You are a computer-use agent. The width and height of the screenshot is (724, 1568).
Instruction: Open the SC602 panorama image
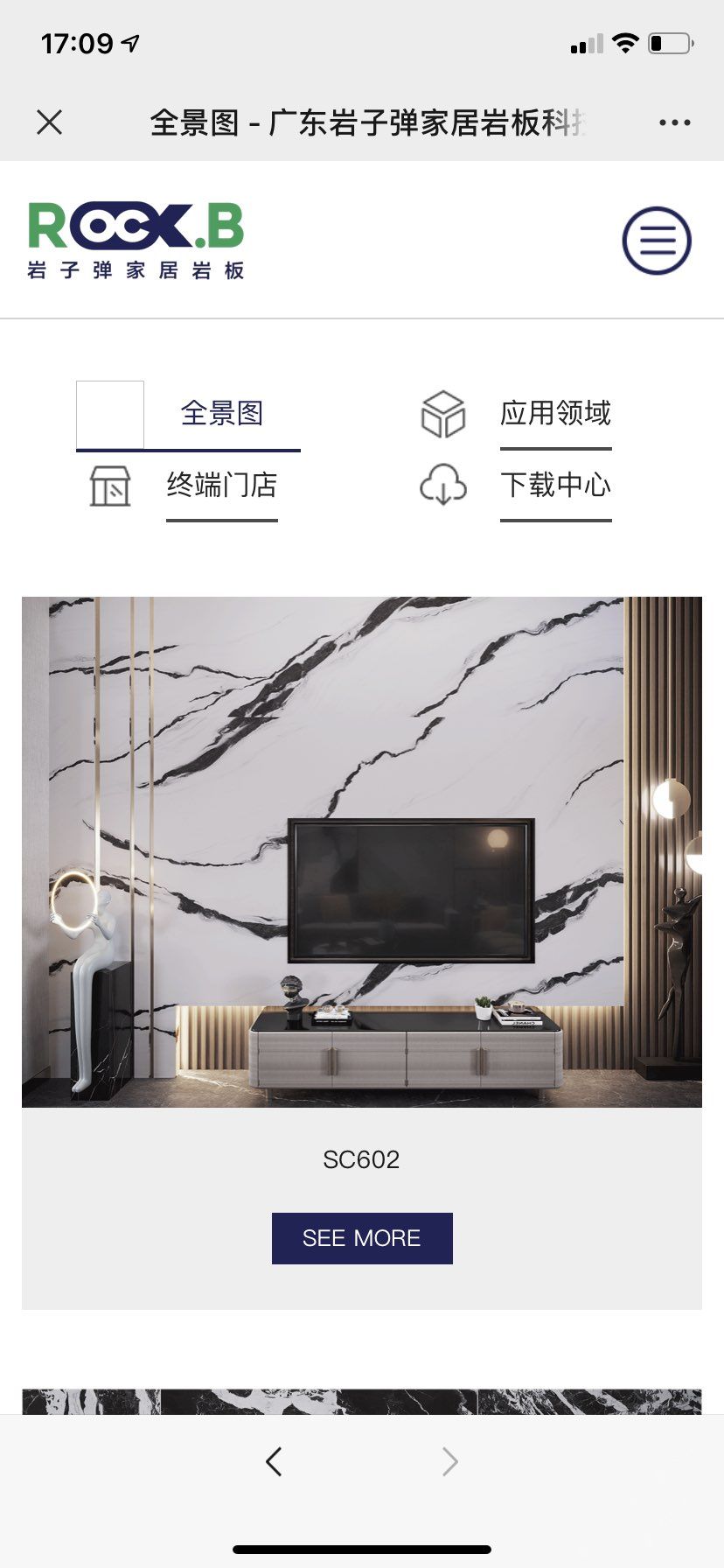click(x=362, y=851)
